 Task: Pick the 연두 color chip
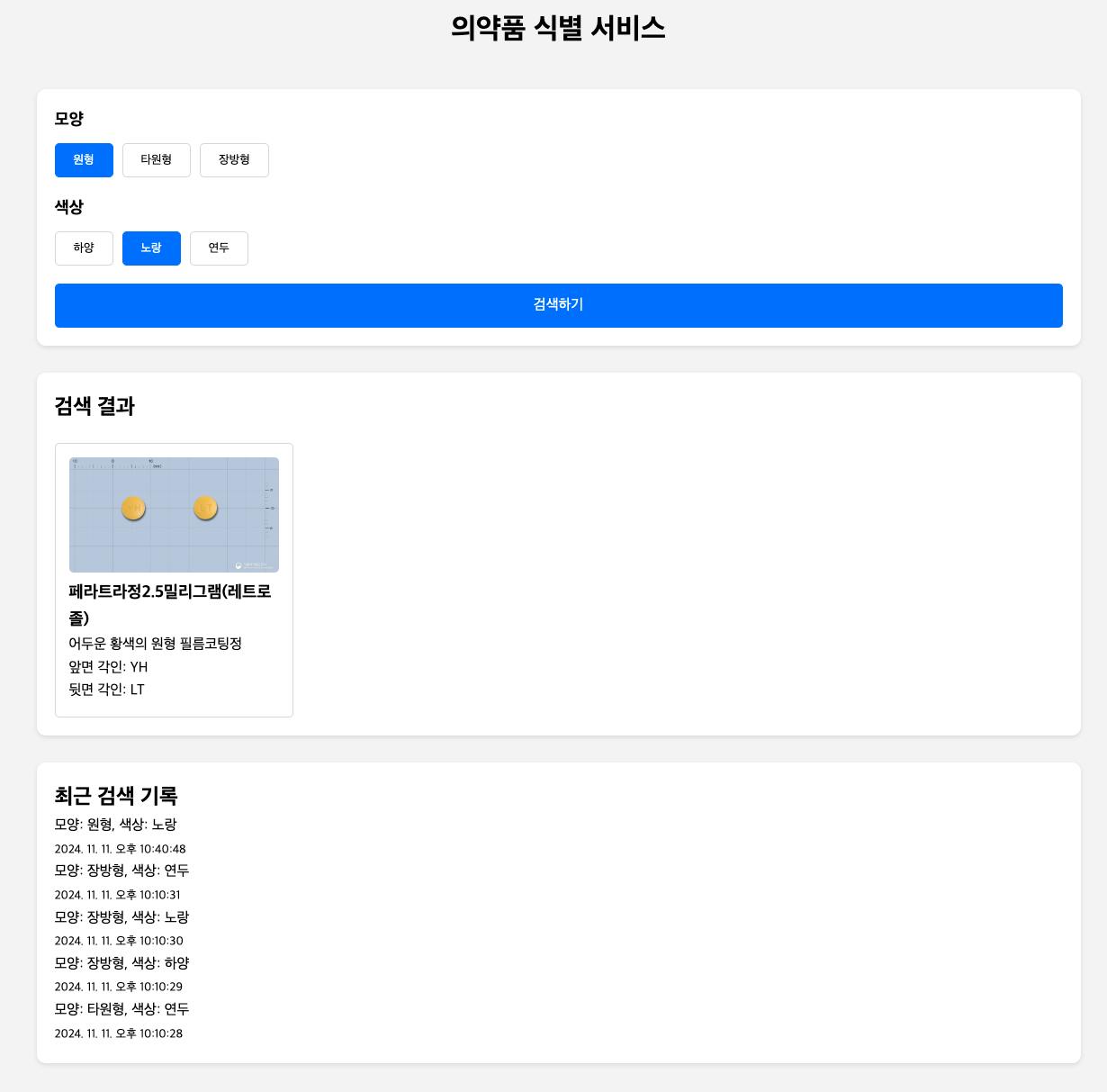(x=219, y=248)
